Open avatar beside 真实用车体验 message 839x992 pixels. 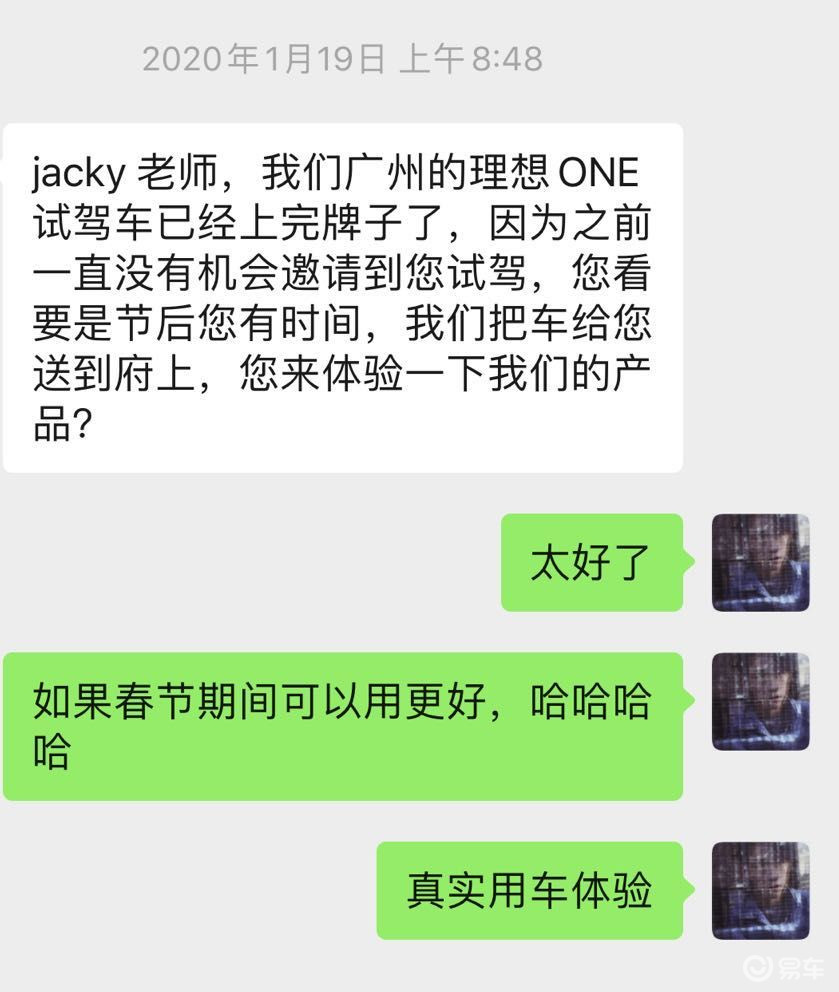point(760,890)
